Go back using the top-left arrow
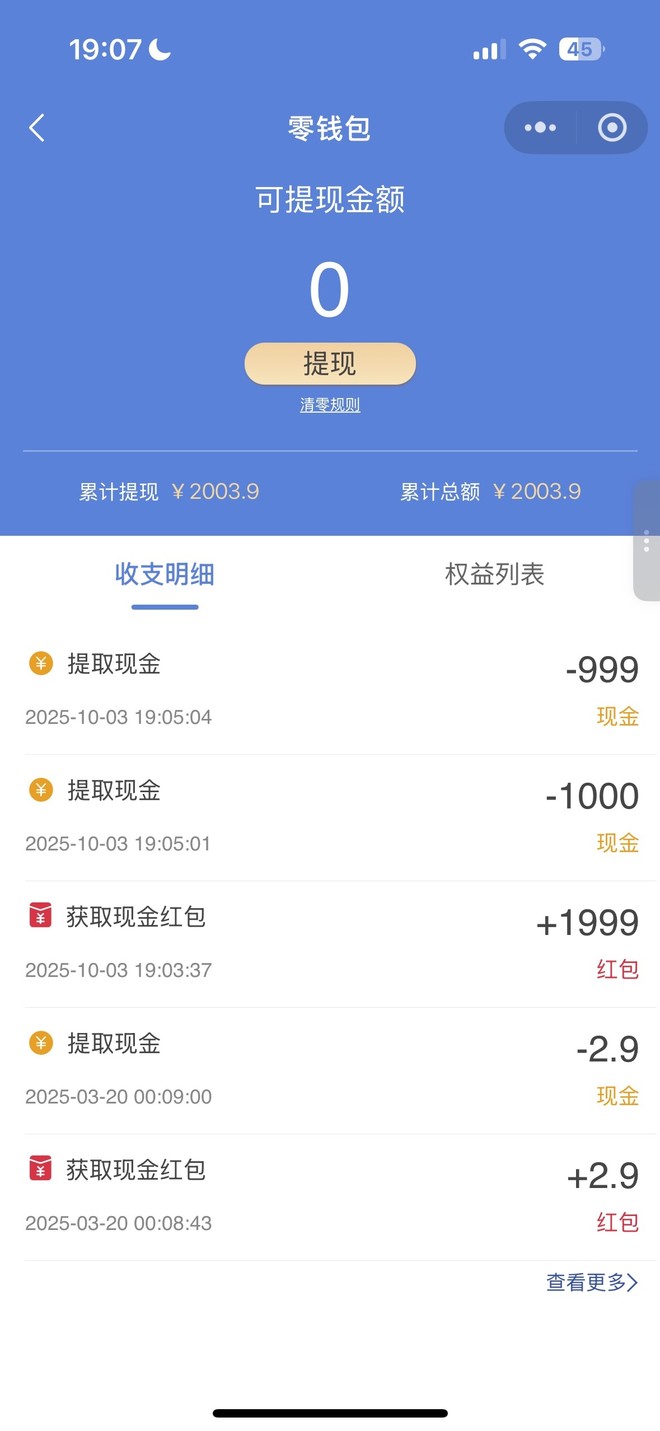 point(37,128)
